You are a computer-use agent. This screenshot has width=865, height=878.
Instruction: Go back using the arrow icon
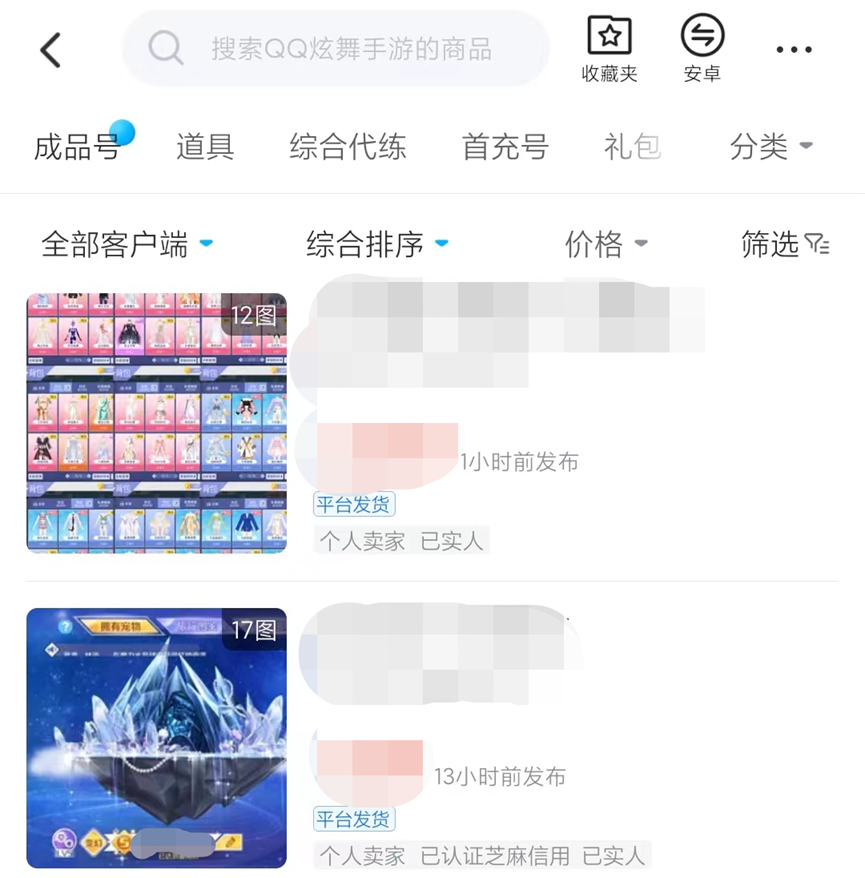[51, 49]
